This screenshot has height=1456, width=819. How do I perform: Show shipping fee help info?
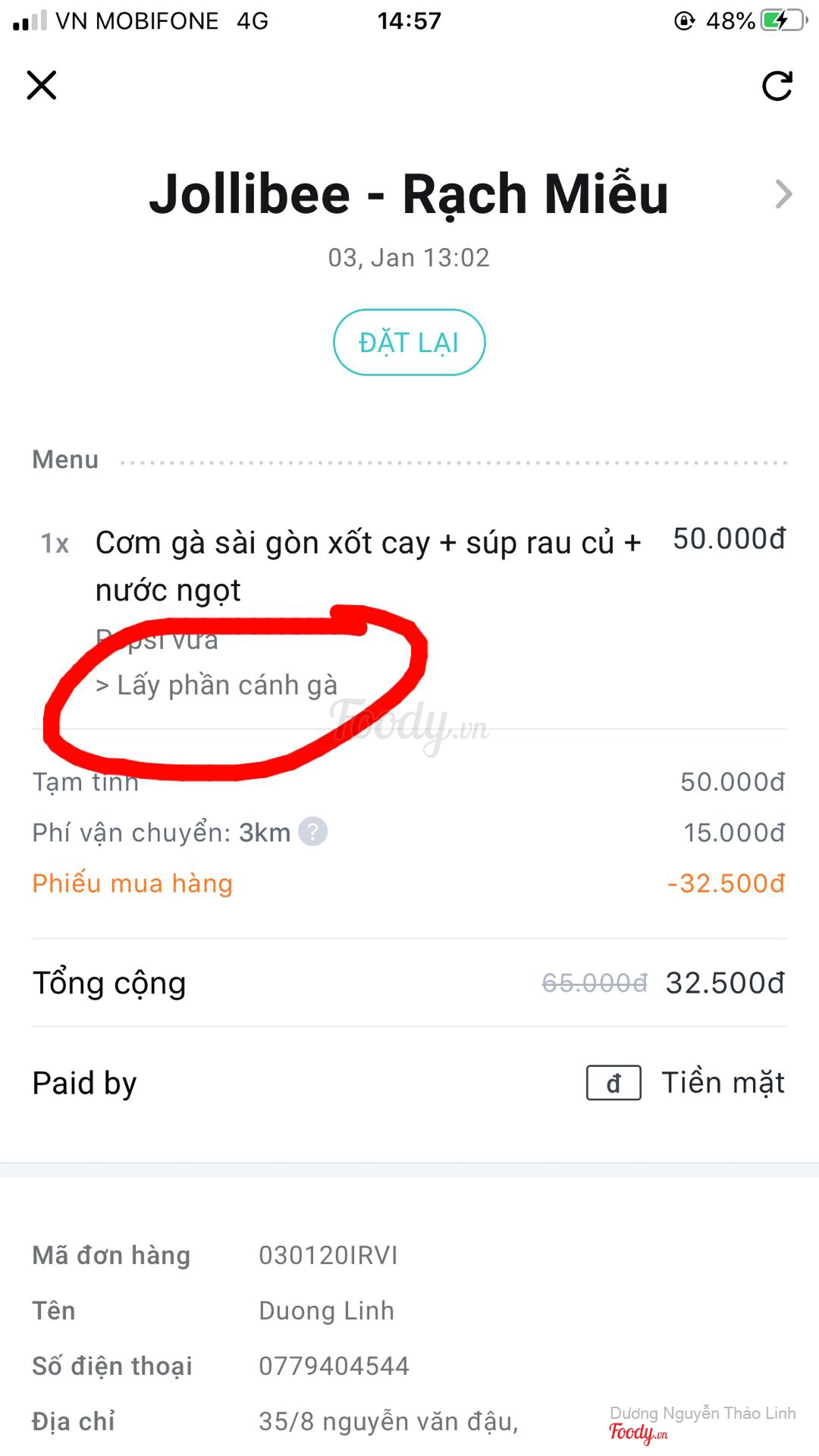tap(312, 832)
